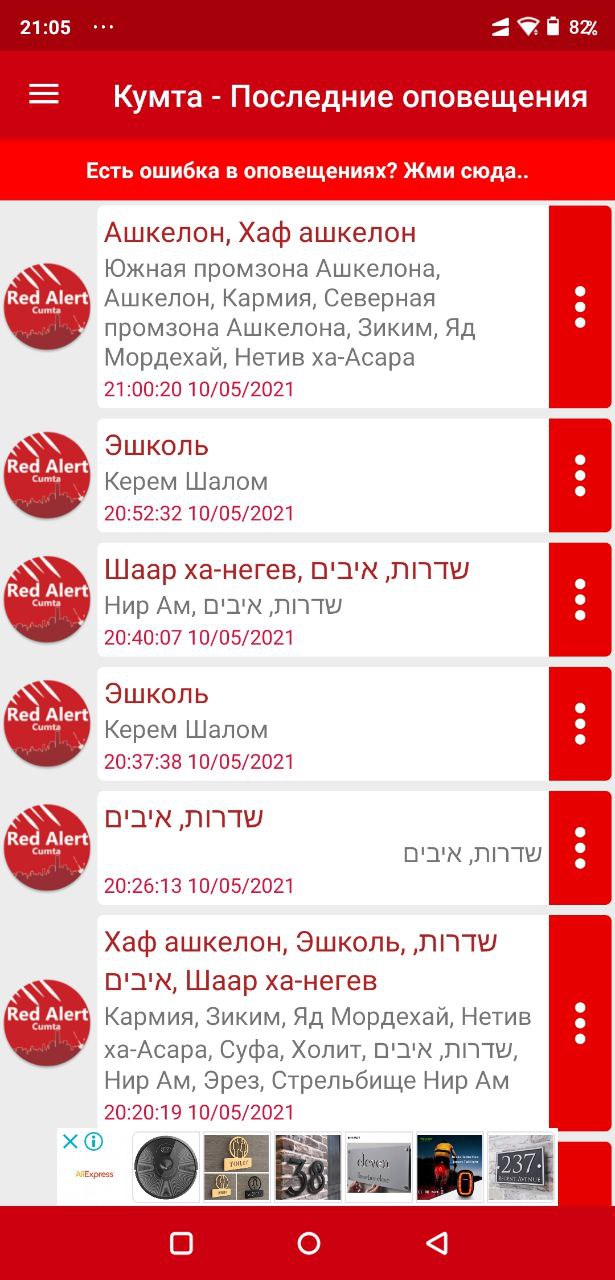Open the Шаар ха-негев alert from 20:40:07
Screen dimensions: 615x1280
coord(323,599)
